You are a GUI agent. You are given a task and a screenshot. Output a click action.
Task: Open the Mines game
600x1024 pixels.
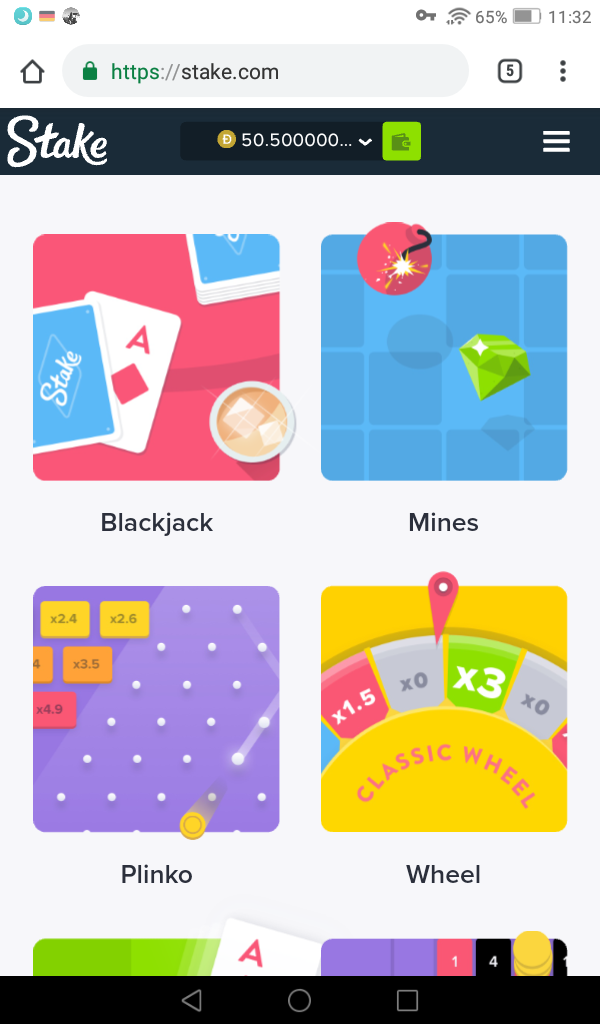coord(444,357)
